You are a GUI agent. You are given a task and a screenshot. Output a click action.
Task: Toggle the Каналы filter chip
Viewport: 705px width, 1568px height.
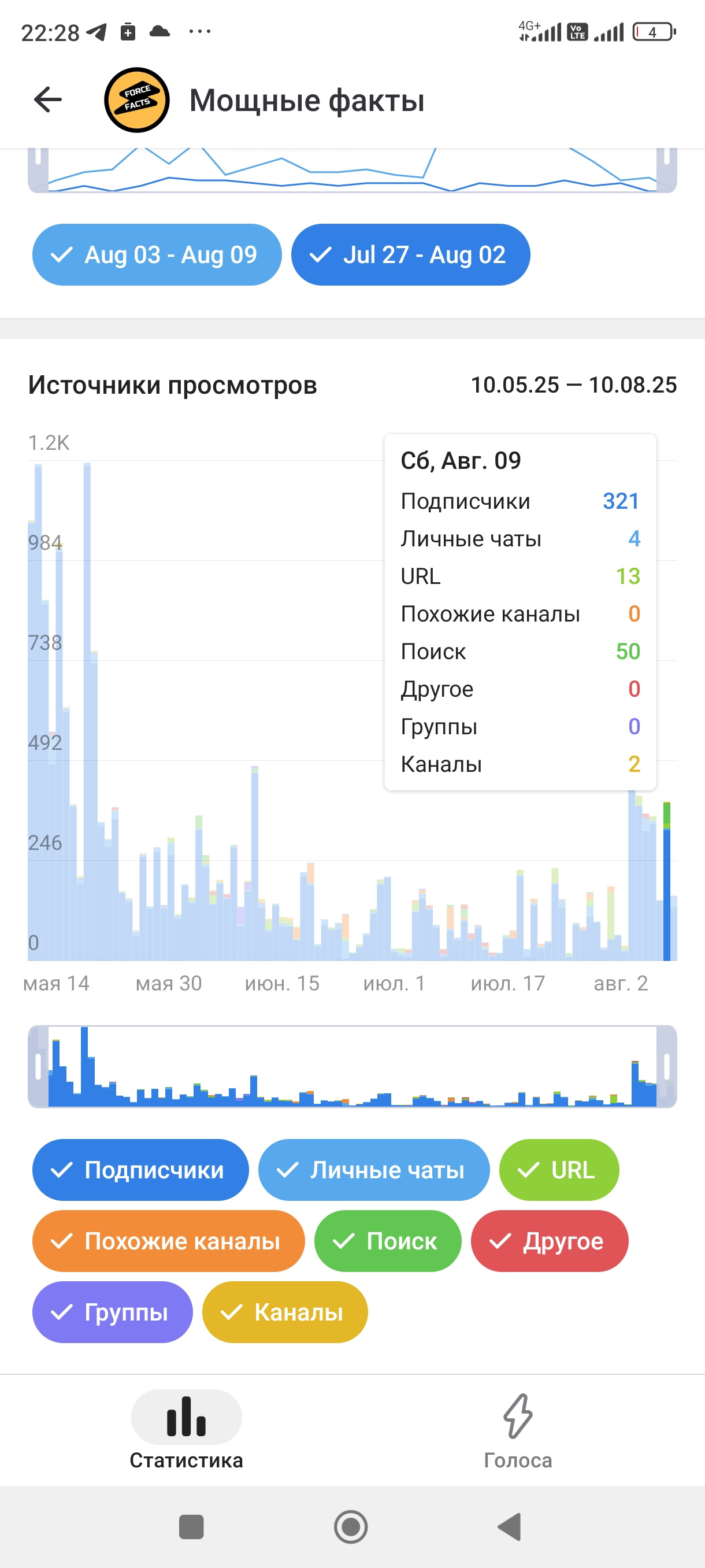(285, 1312)
